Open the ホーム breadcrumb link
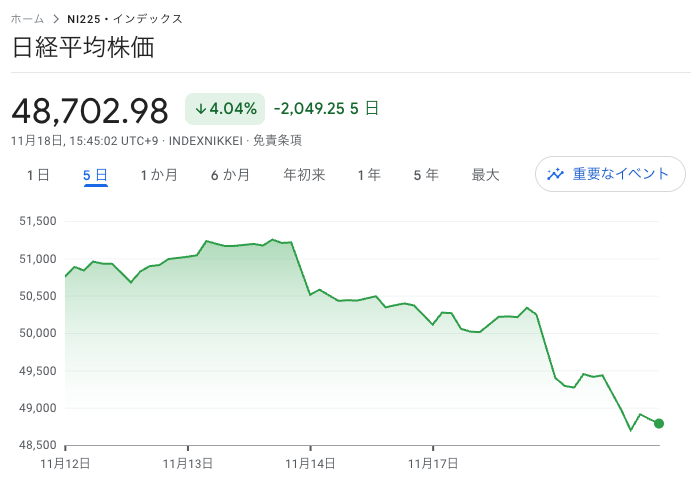The width and height of the screenshot is (691, 480). click(27, 19)
